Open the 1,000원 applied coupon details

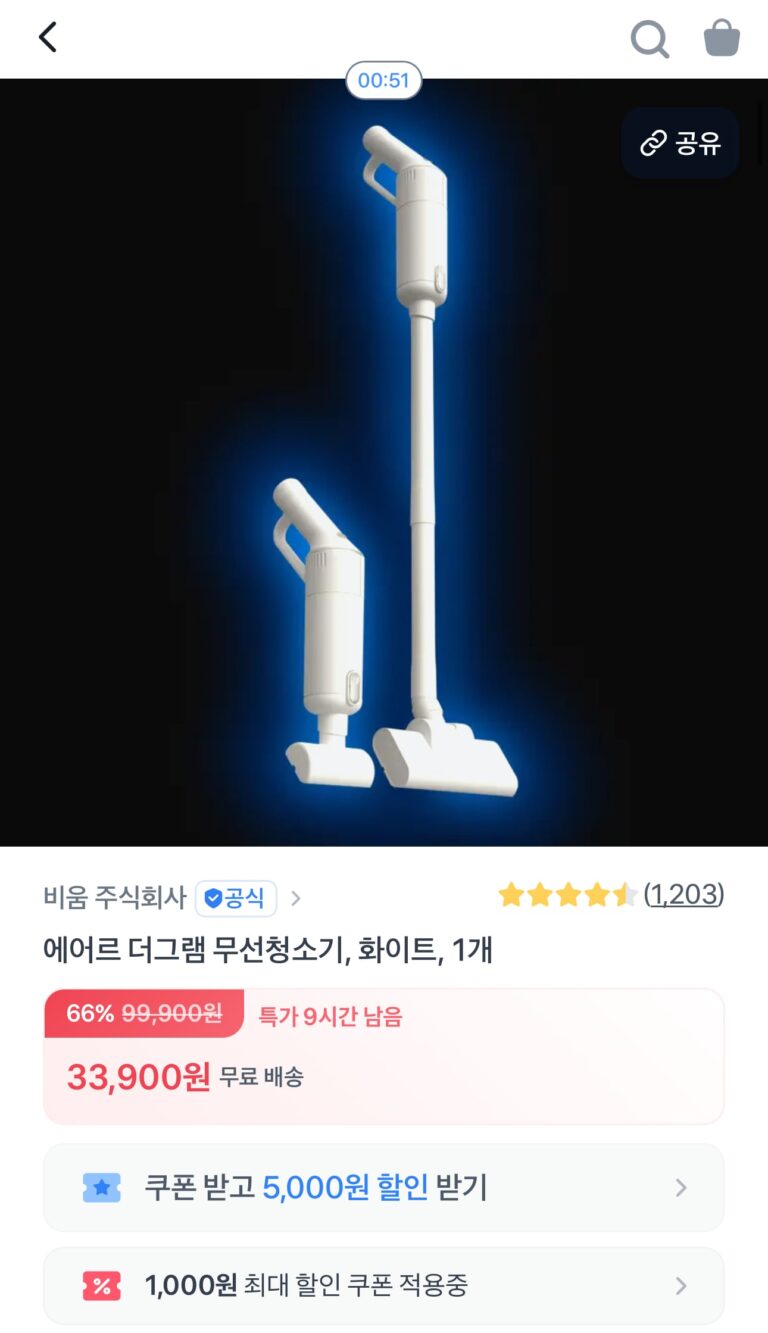pyautogui.click(x=383, y=1285)
